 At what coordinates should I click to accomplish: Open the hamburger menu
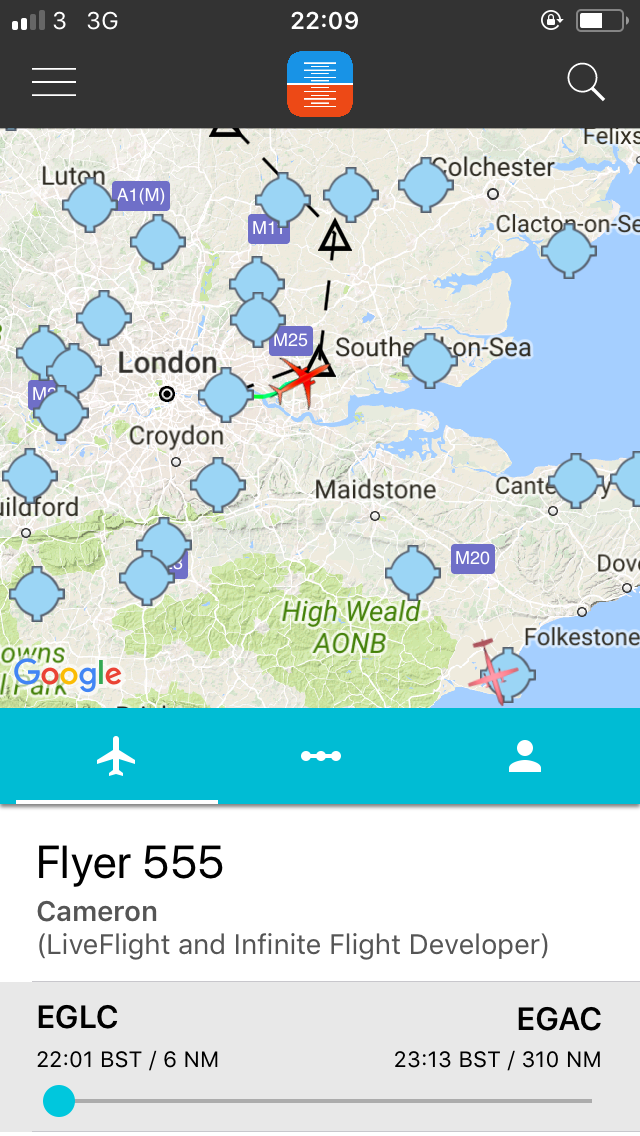coord(54,82)
